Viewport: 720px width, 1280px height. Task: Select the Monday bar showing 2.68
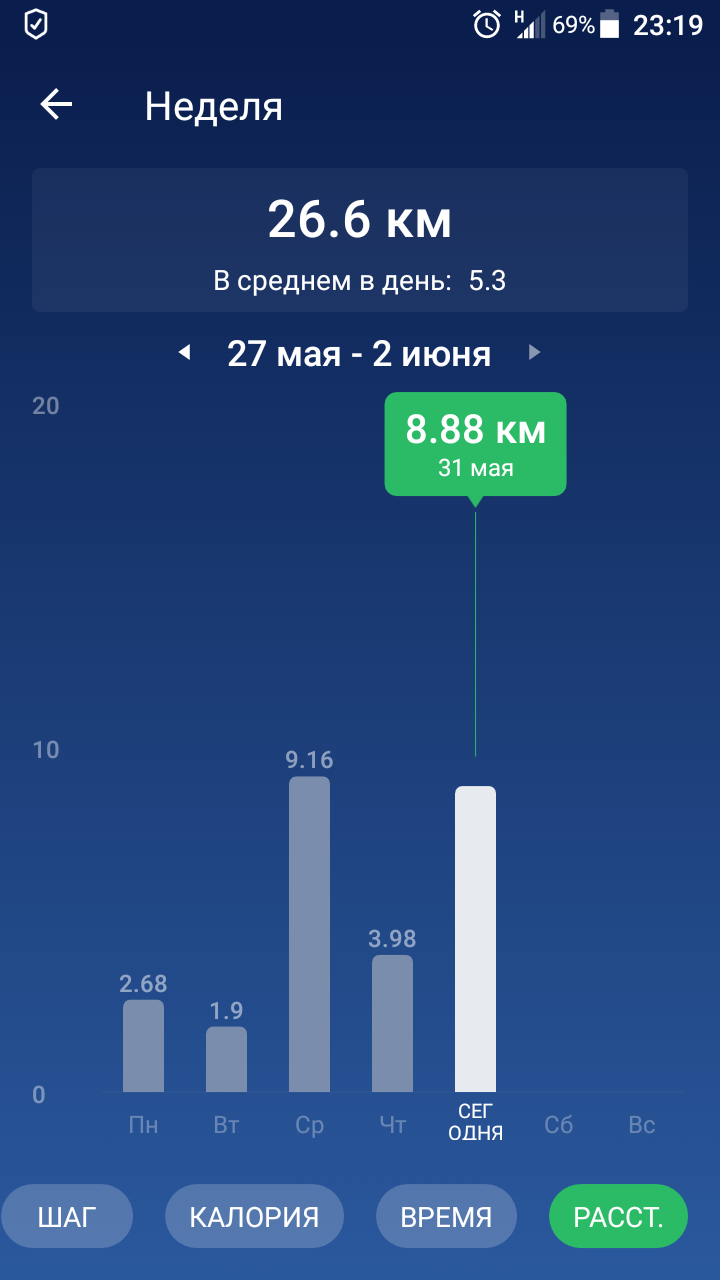pyautogui.click(x=143, y=1046)
